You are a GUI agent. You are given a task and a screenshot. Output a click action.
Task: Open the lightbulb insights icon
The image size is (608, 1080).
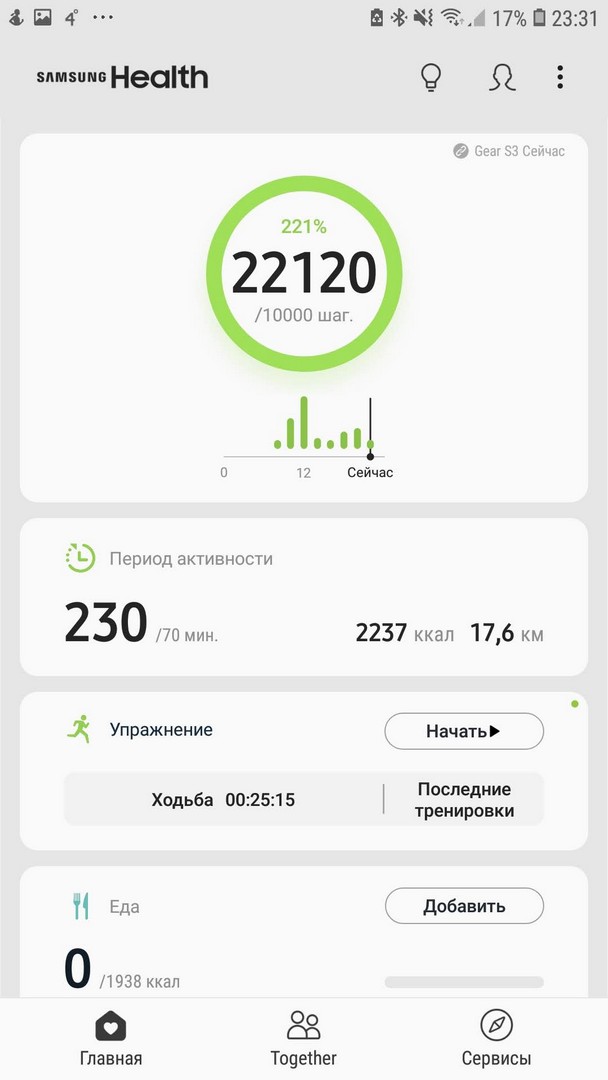point(431,77)
